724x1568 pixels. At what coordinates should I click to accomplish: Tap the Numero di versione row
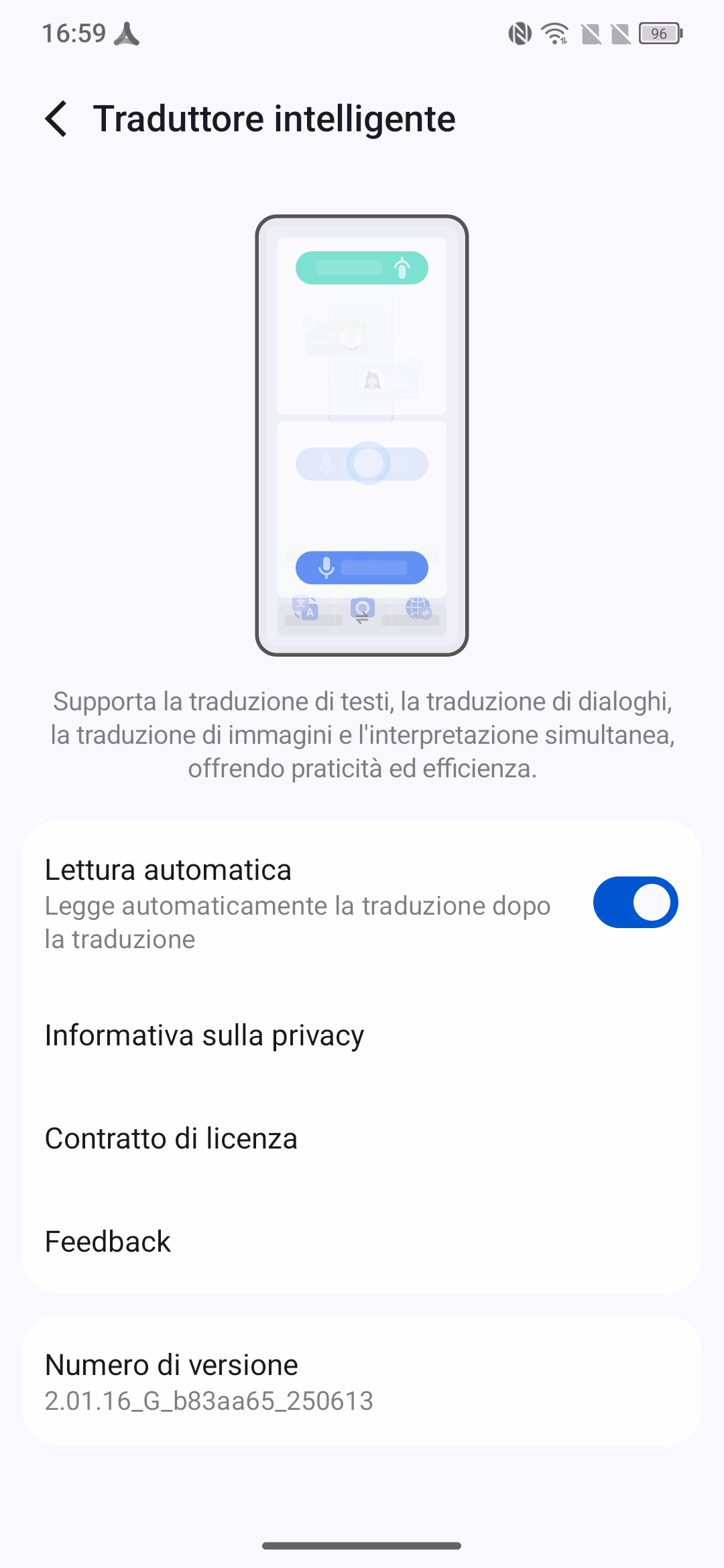click(362, 1381)
